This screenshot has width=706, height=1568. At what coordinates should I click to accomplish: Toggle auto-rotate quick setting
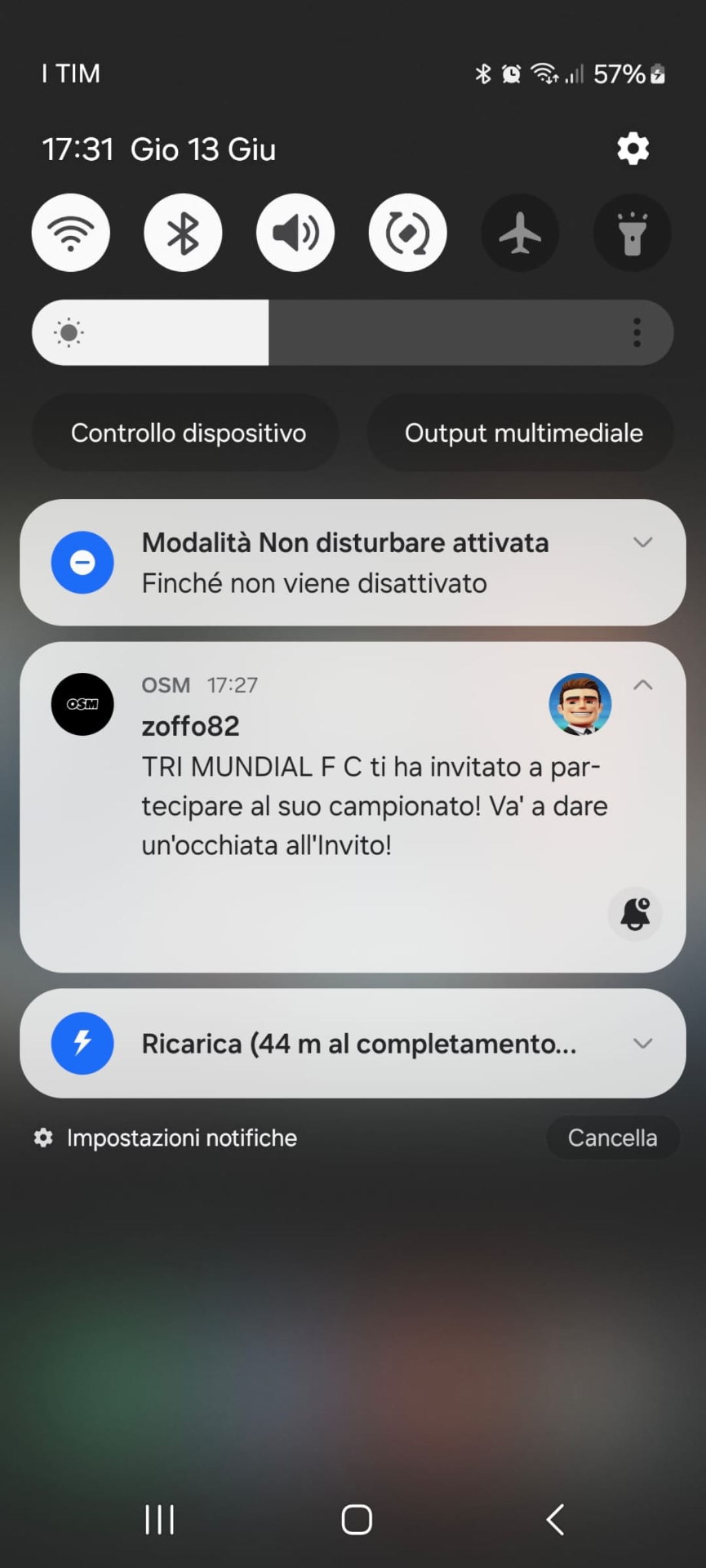tap(408, 233)
